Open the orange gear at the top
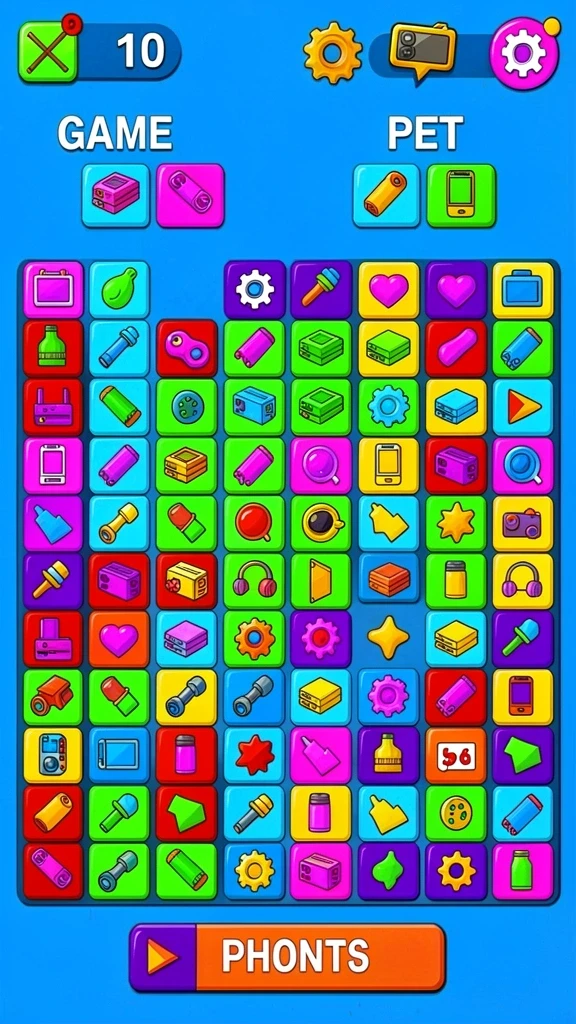The height and width of the screenshot is (1024, 576). pyautogui.click(x=332, y=52)
